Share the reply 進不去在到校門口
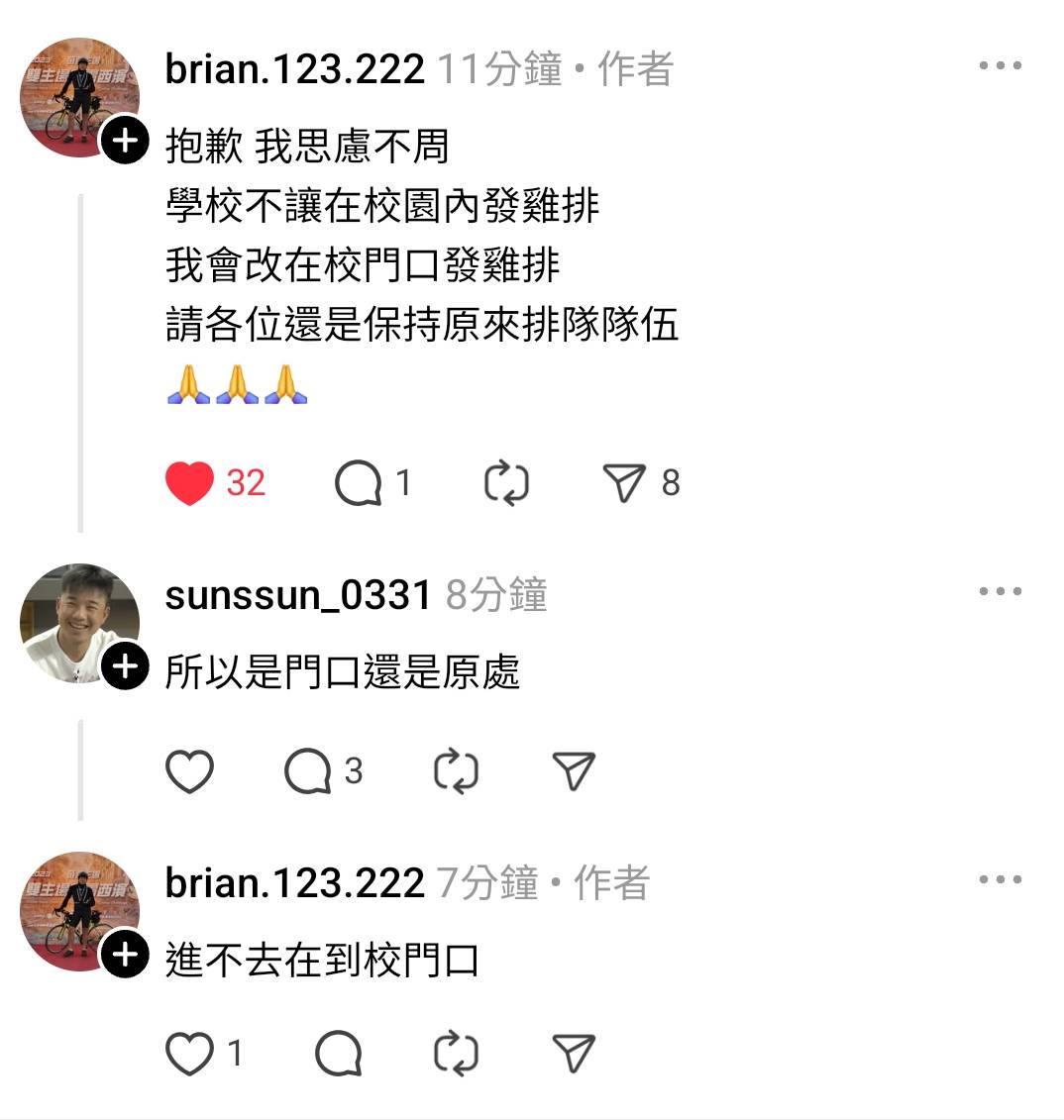 [x=574, y=1054]
